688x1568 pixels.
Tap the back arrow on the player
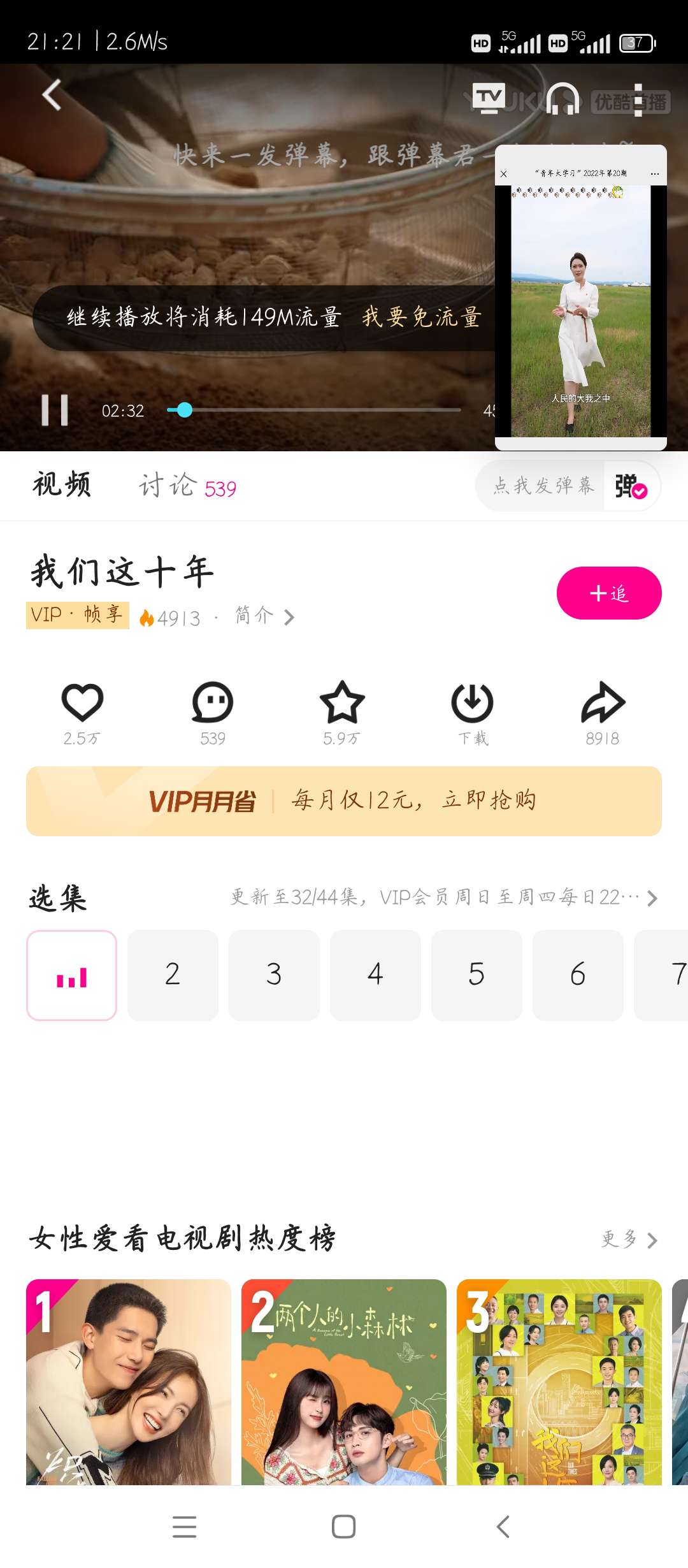point(51,93)
